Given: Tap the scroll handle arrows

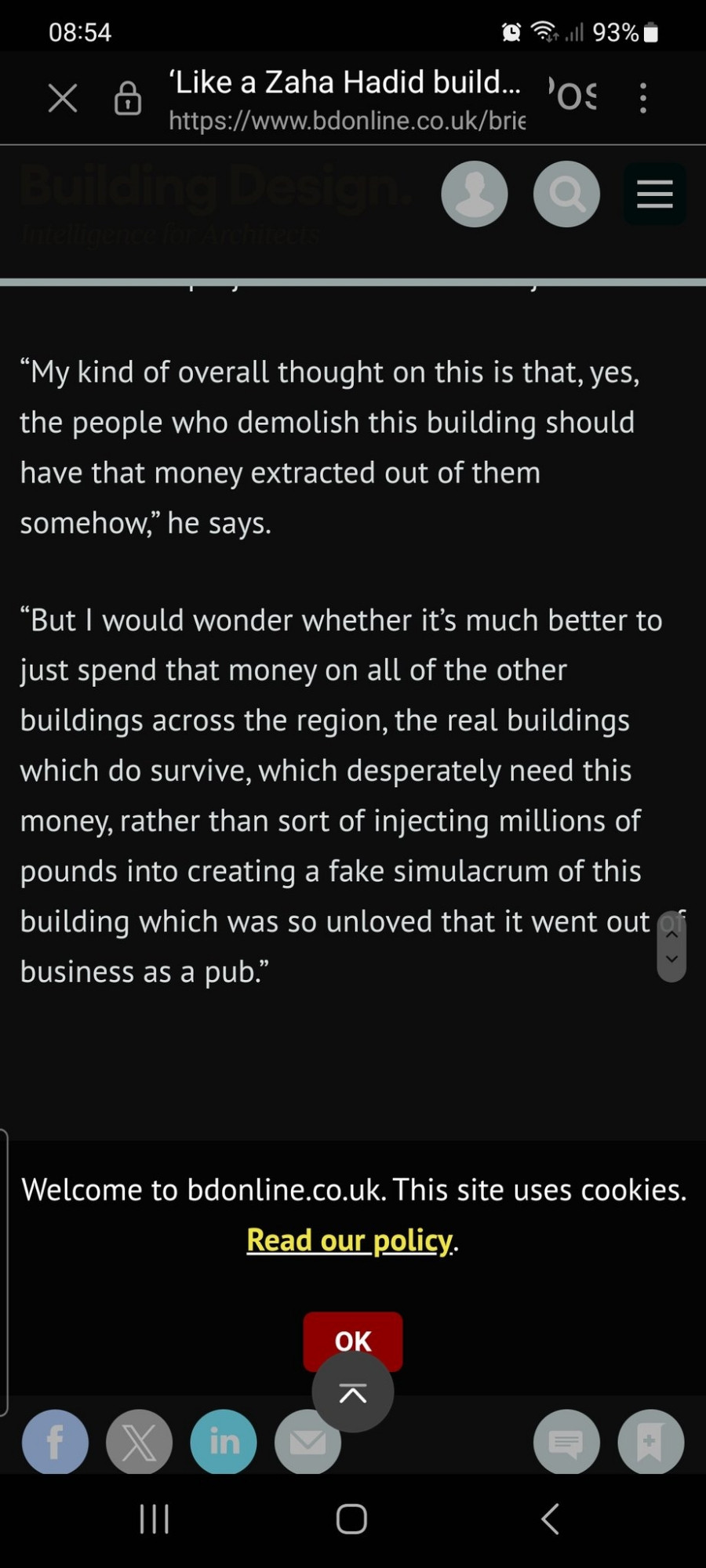Looking at the screenshot, I should (x=671, y=946).
